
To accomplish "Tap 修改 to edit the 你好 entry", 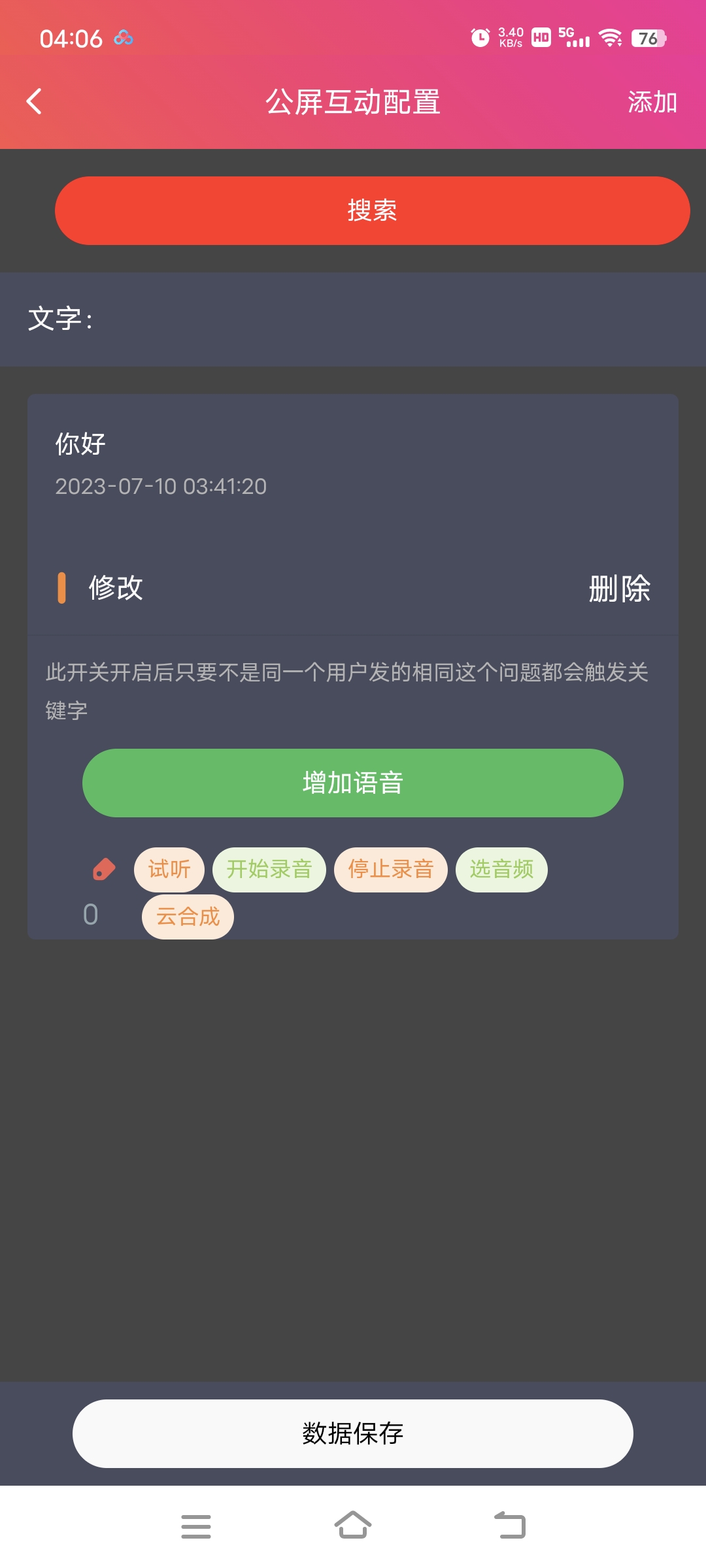I will click(116, 588).
